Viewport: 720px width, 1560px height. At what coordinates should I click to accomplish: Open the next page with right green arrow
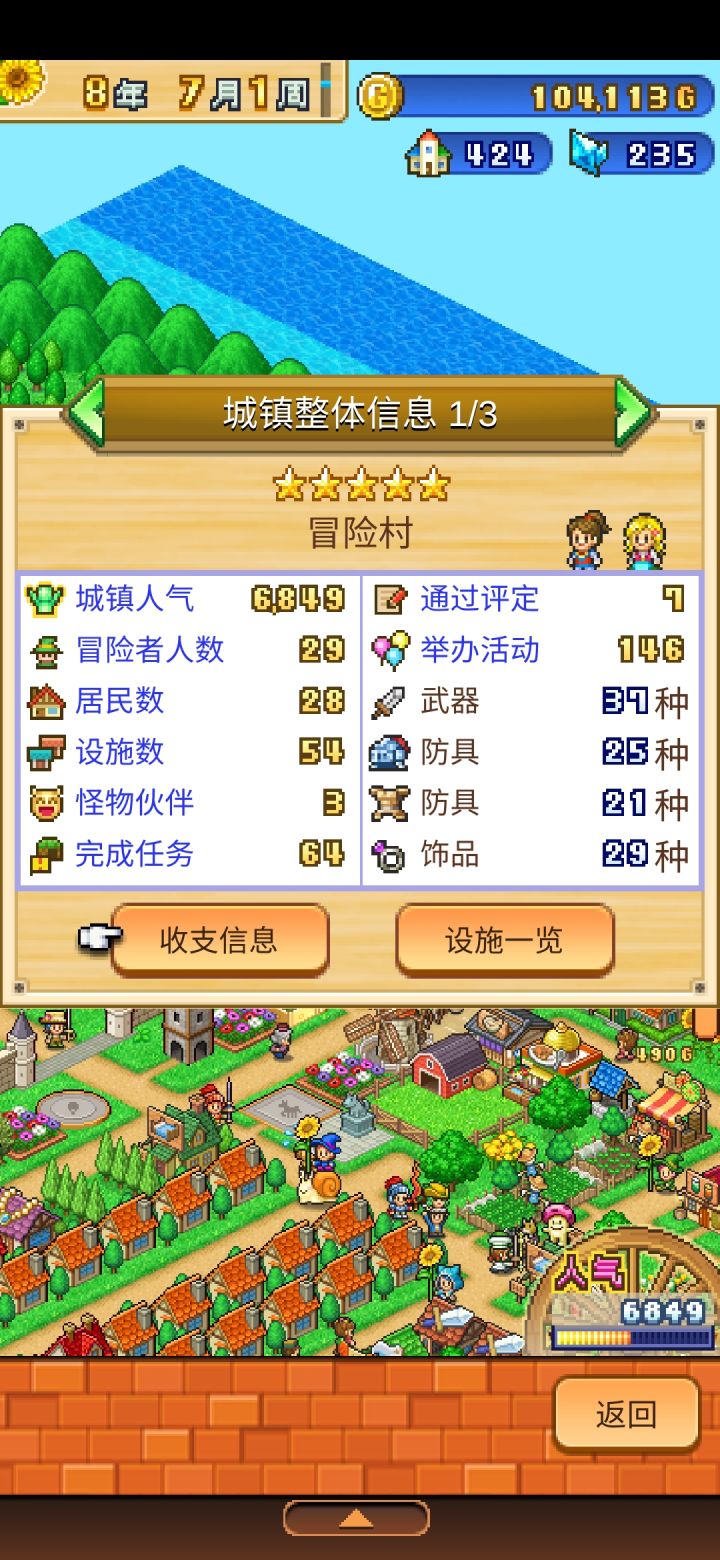pos(630,410)
